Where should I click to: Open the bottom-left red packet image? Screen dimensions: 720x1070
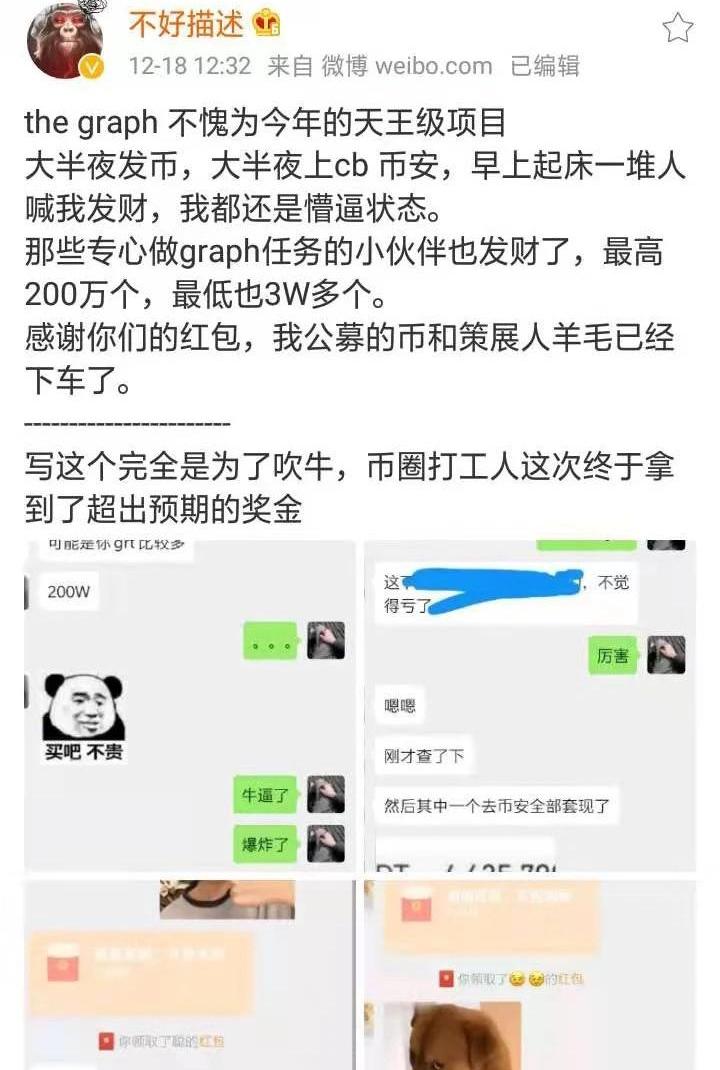[x=189, y=975]
